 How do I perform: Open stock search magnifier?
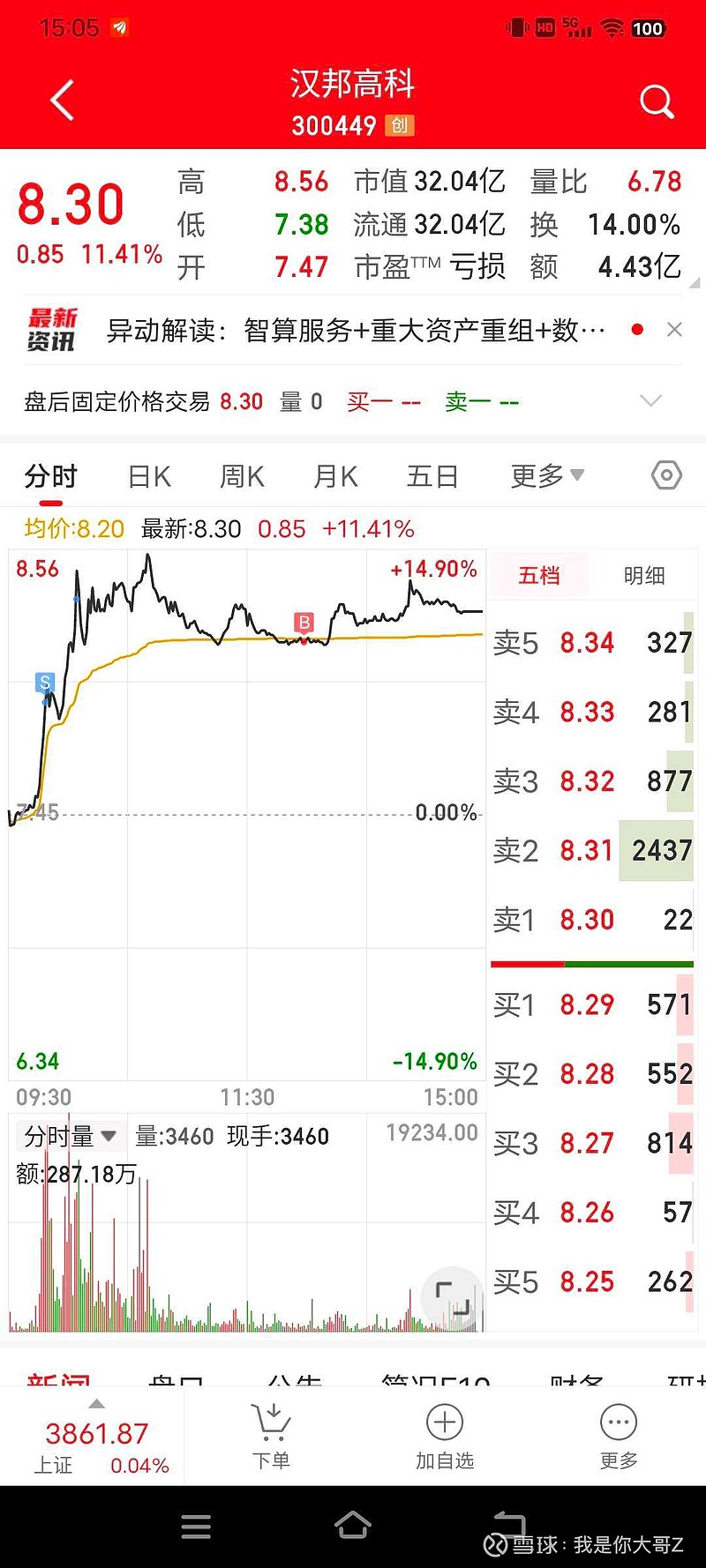coord(656,102)
